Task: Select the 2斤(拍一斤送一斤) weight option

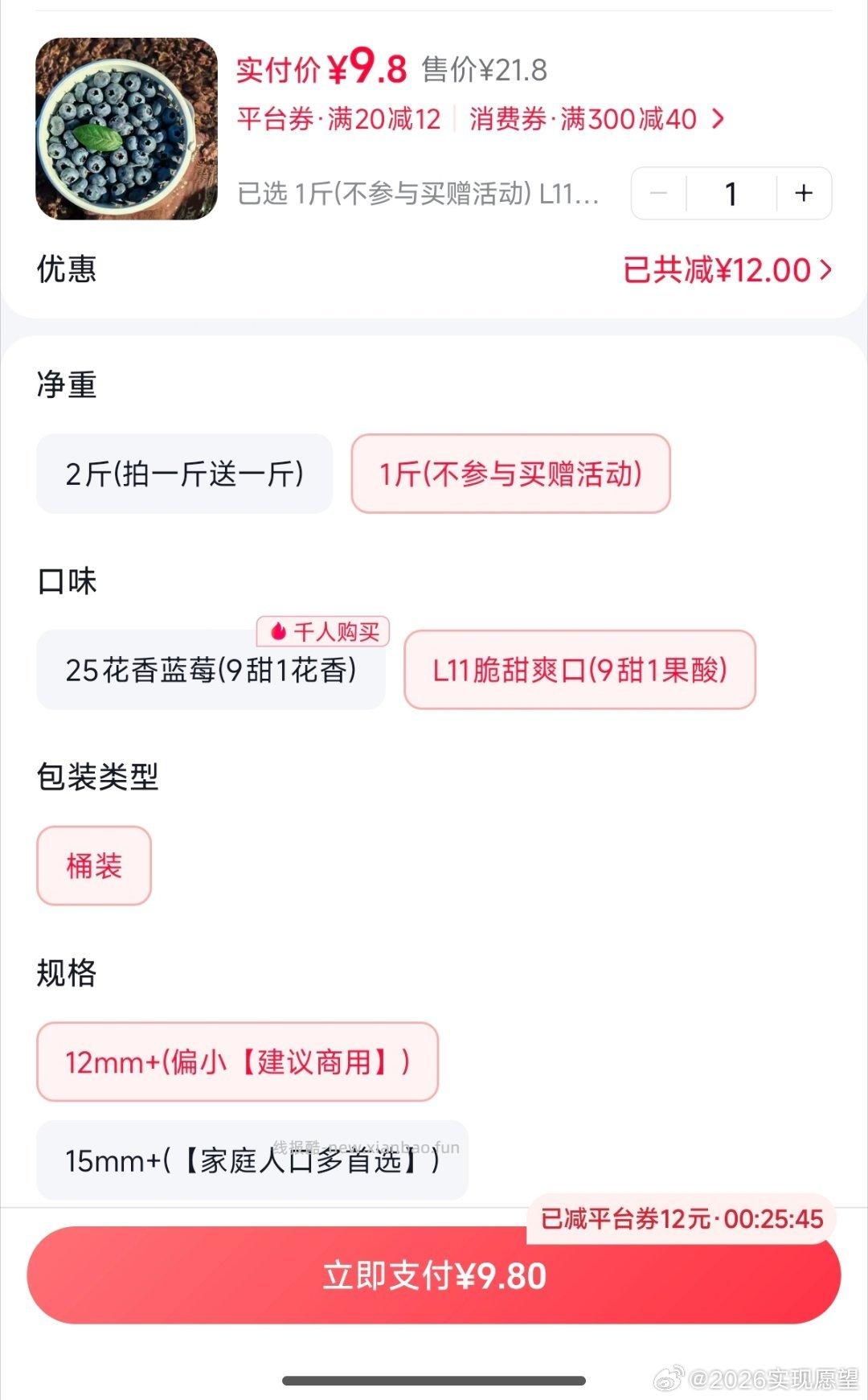Action: (x=183, y=474)
